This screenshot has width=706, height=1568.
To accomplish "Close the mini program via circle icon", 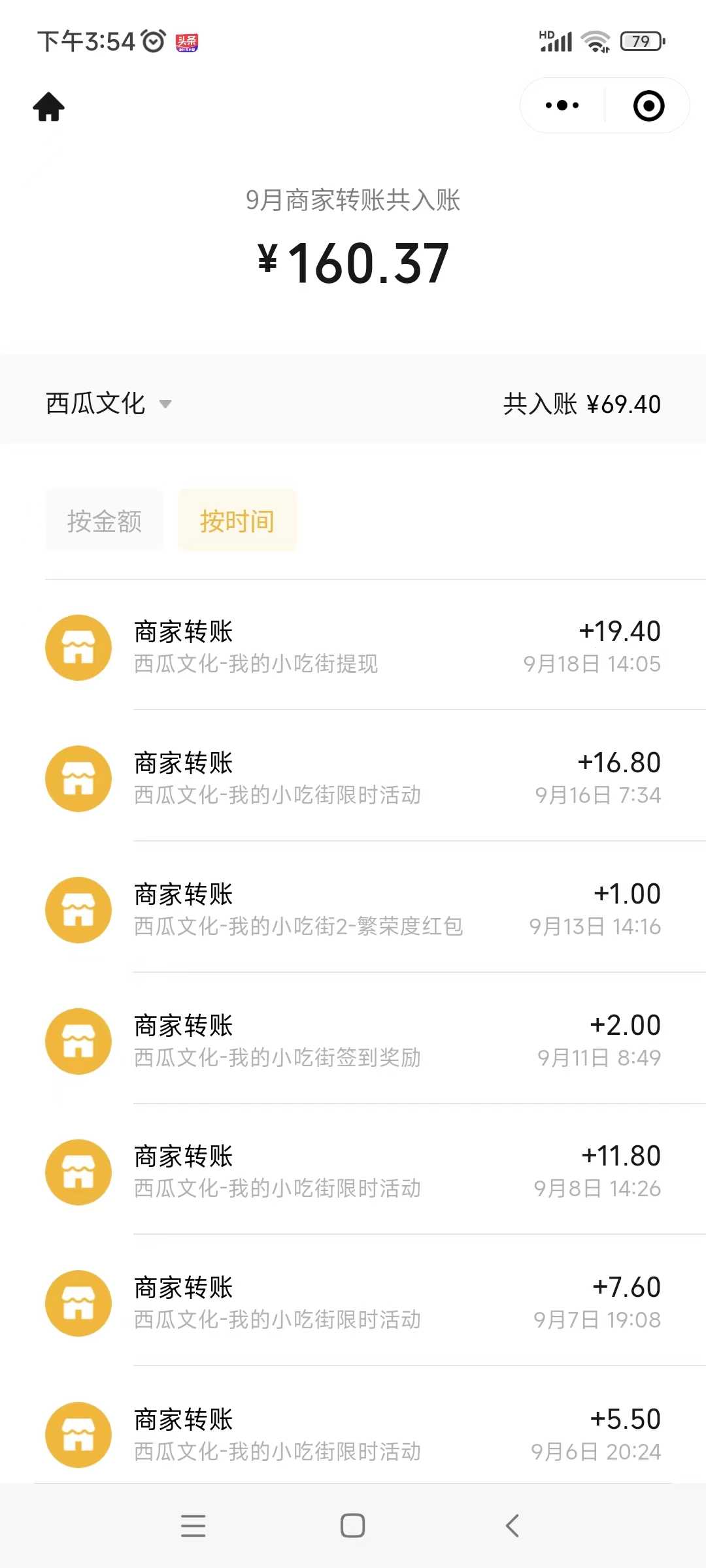I will point(648,106).
